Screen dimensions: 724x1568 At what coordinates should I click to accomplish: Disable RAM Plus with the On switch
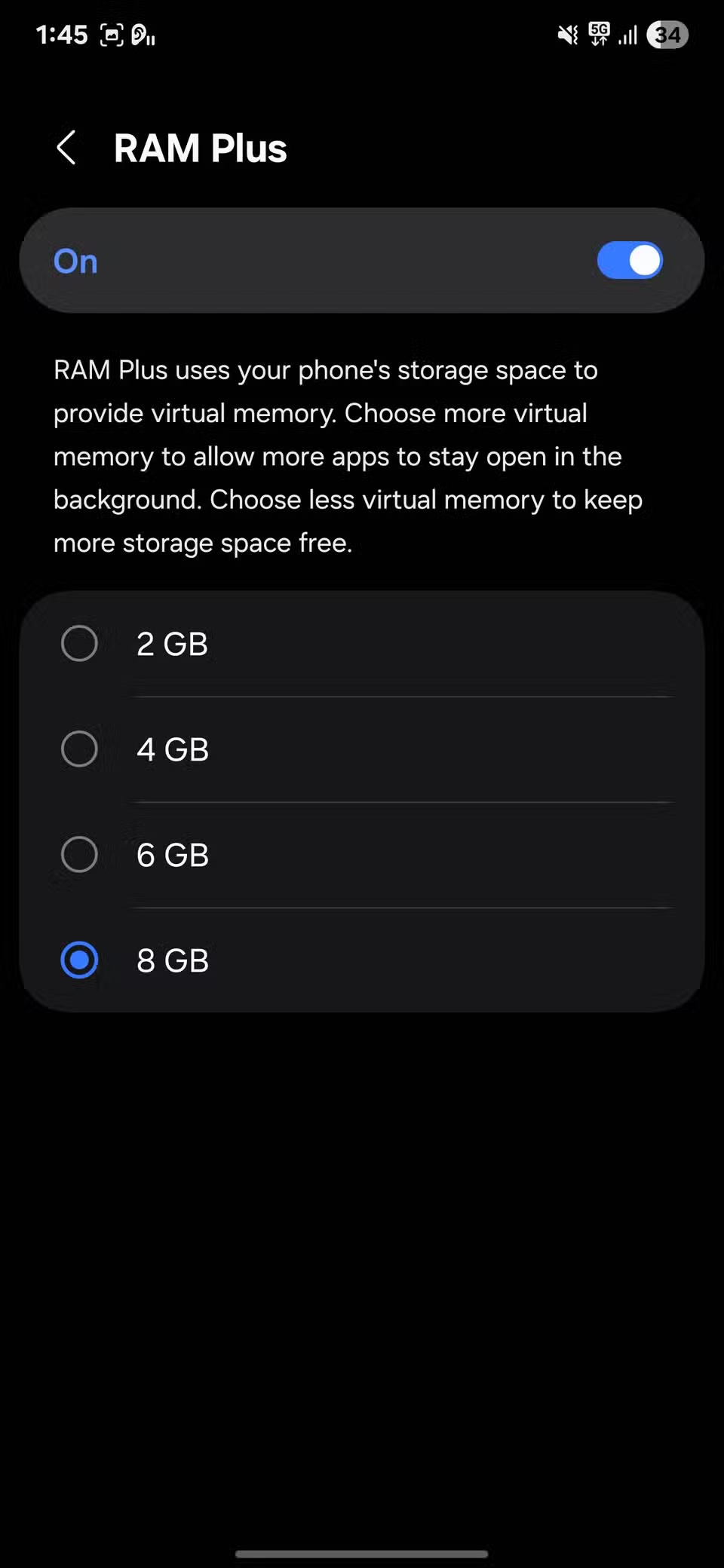tap(630, 260)
